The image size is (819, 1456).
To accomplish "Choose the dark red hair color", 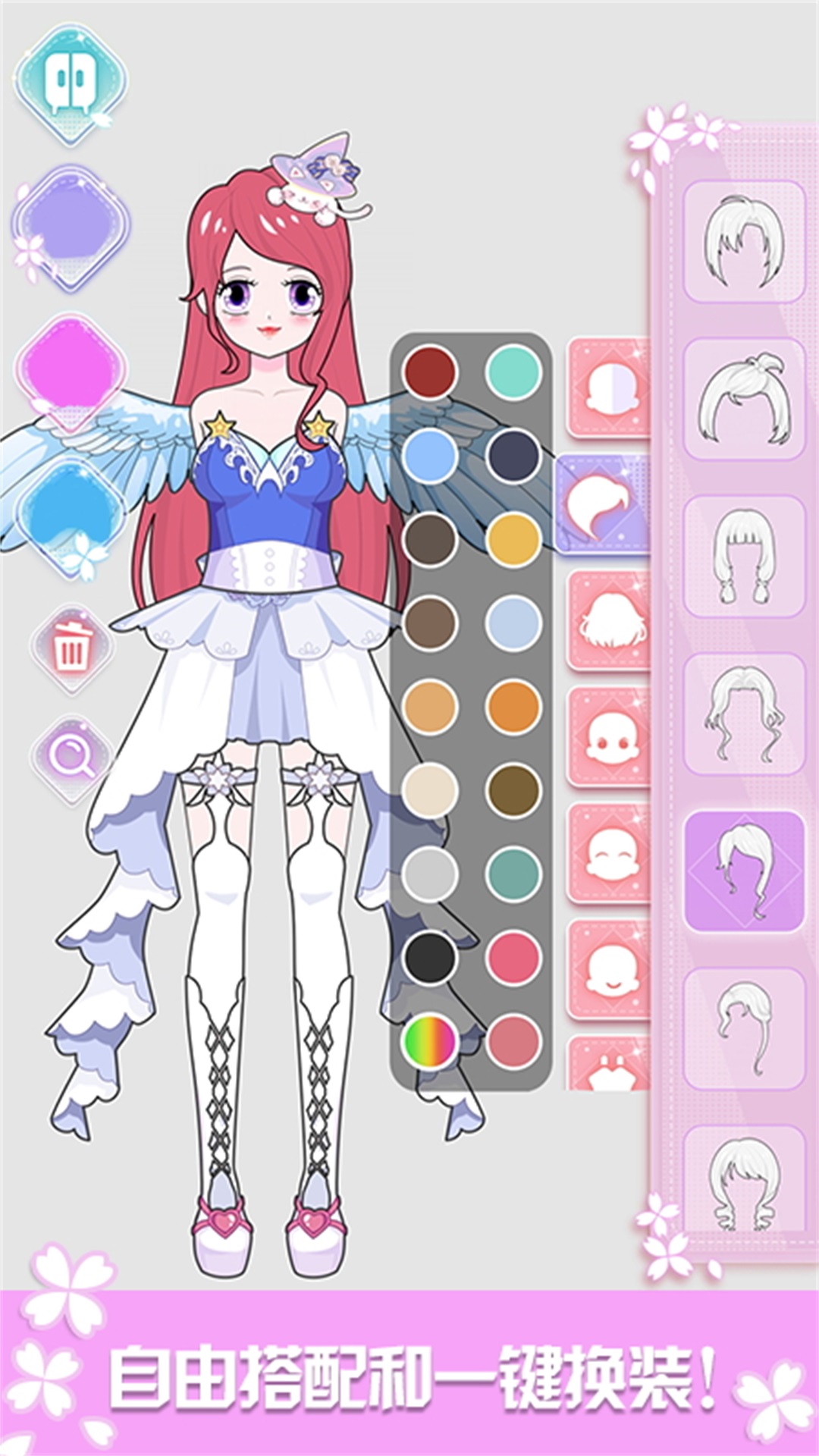I will pos(430,372).
